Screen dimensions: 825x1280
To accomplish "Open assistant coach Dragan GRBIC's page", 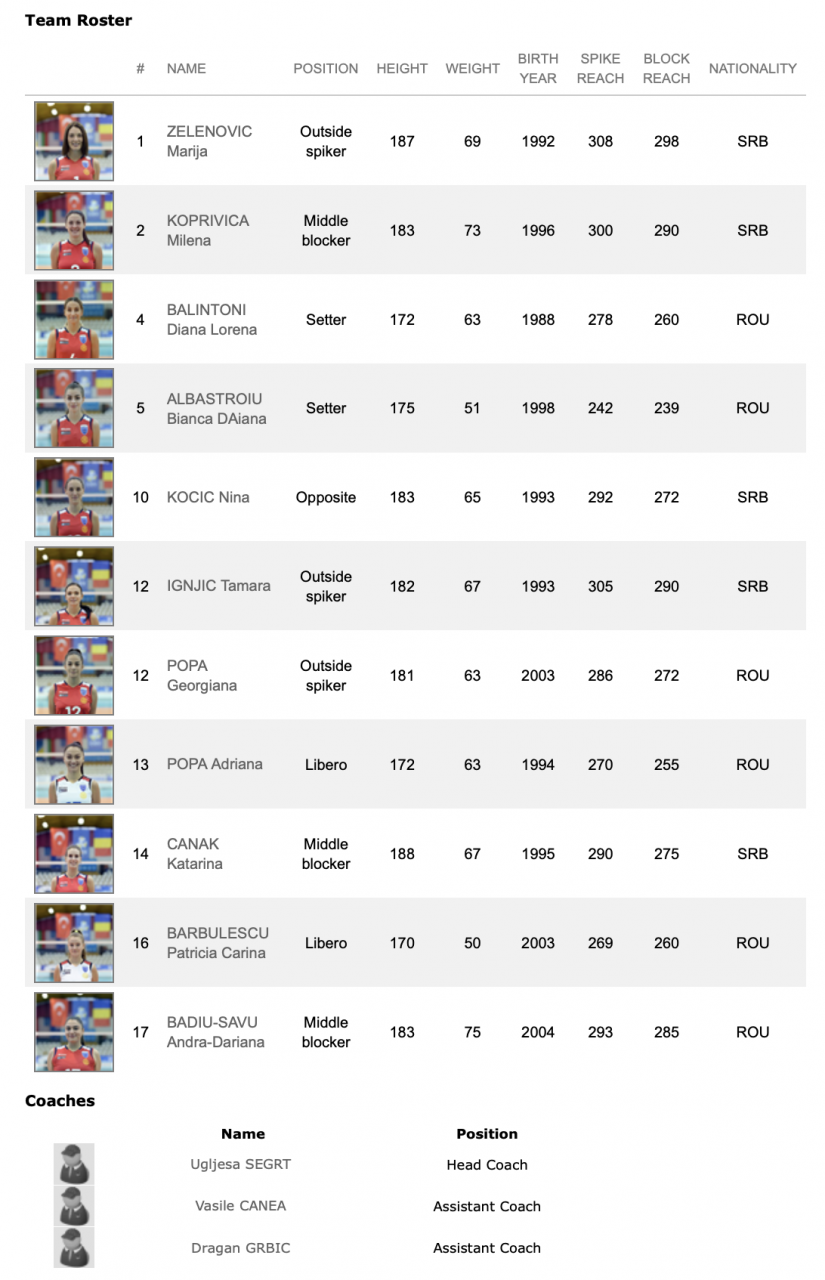I will click(x=241, y=1248).
